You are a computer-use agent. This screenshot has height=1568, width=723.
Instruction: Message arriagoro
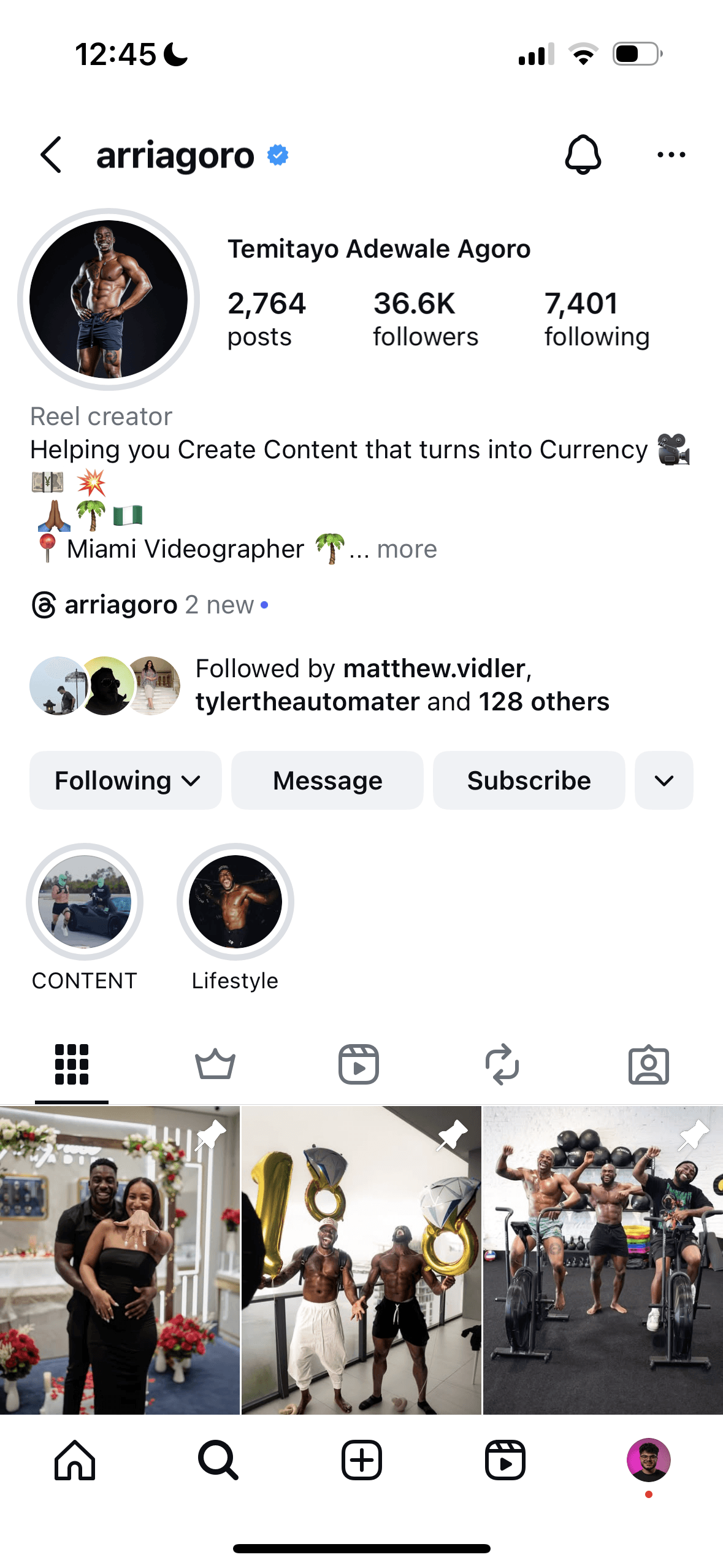(x=327, y=780)
